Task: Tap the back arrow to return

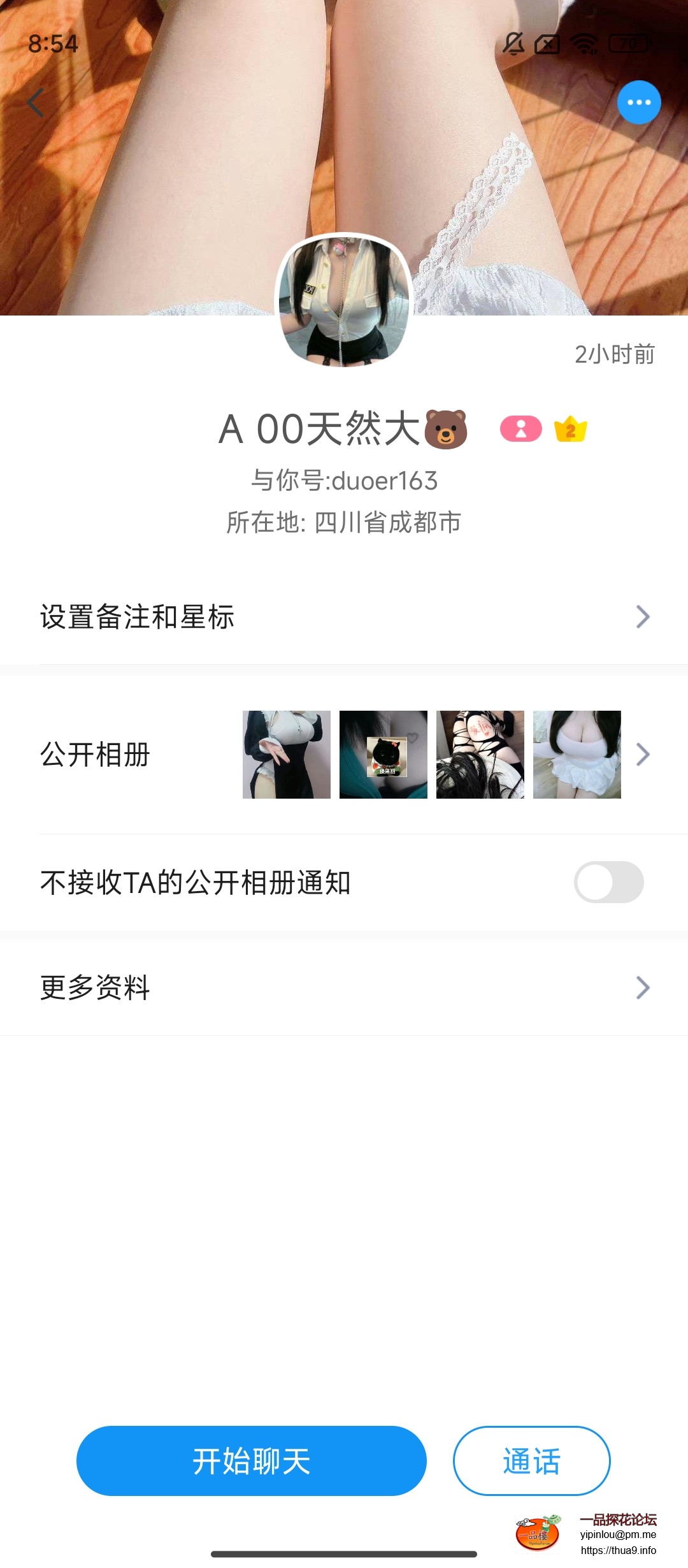Action: click(x=36, y=102)
